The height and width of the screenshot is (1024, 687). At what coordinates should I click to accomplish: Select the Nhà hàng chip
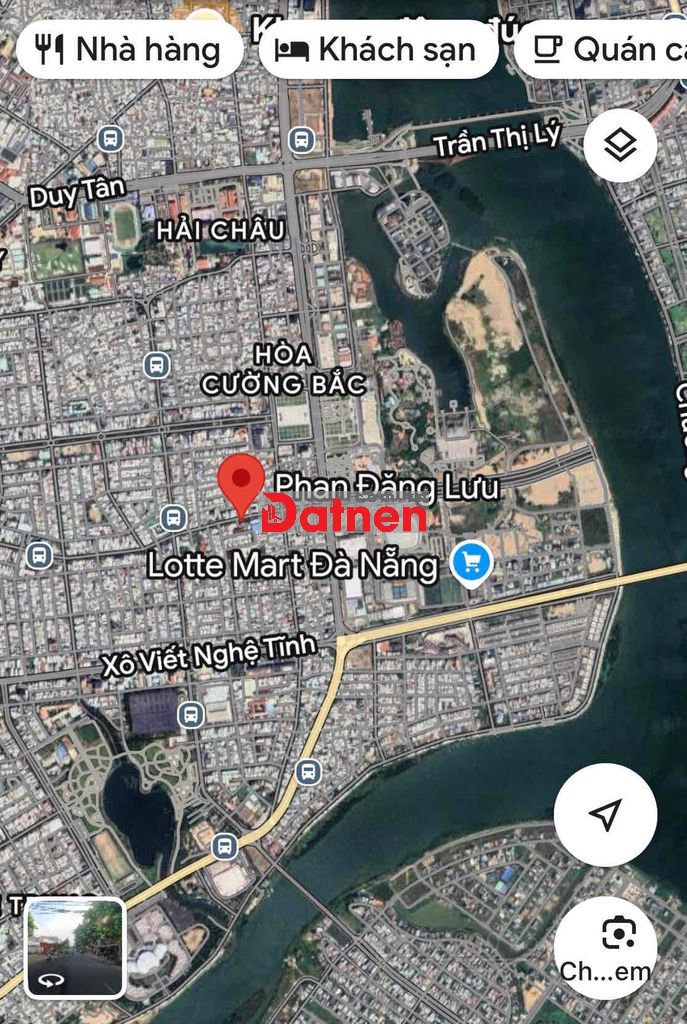[x=128, y=49]
